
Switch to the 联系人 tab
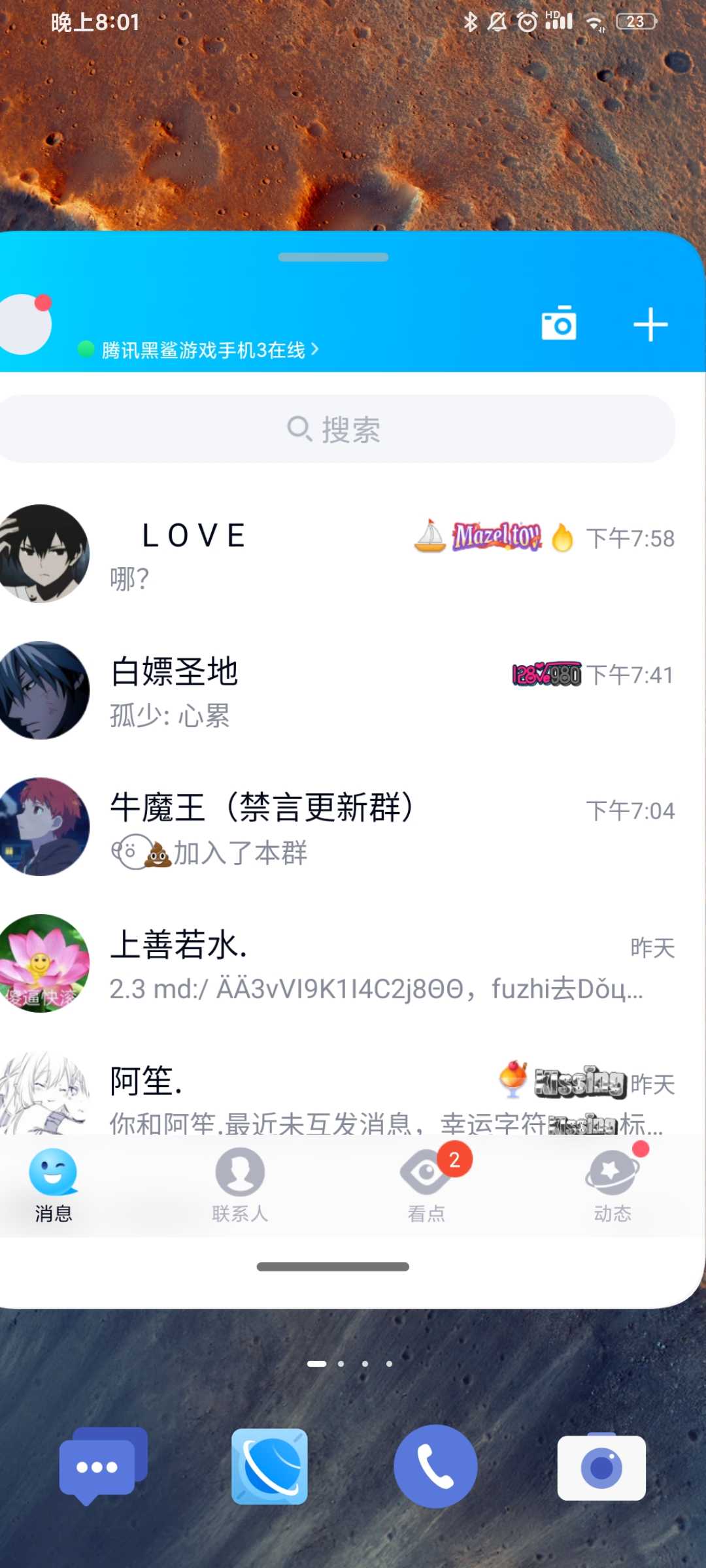(x=240, y=1185)
